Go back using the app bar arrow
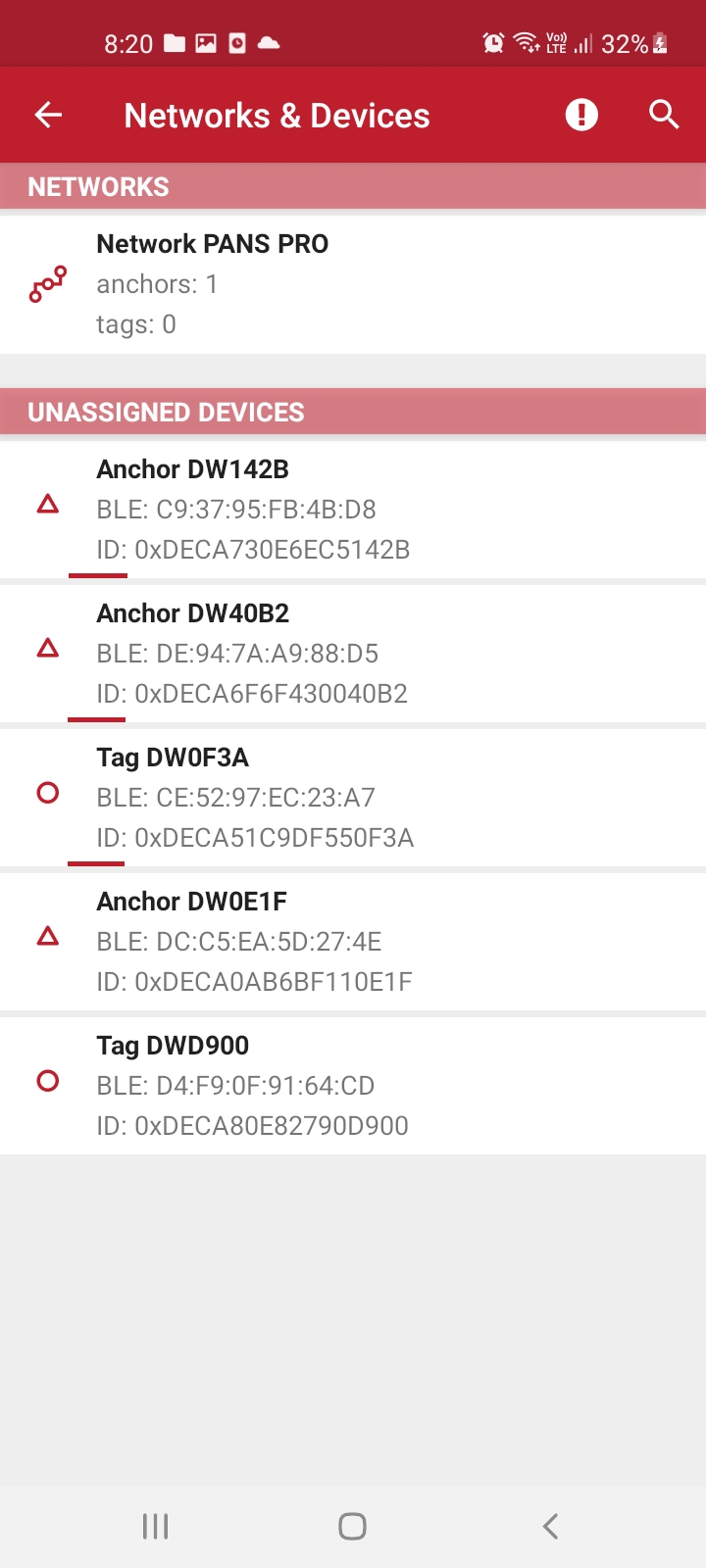 [48, 115]
